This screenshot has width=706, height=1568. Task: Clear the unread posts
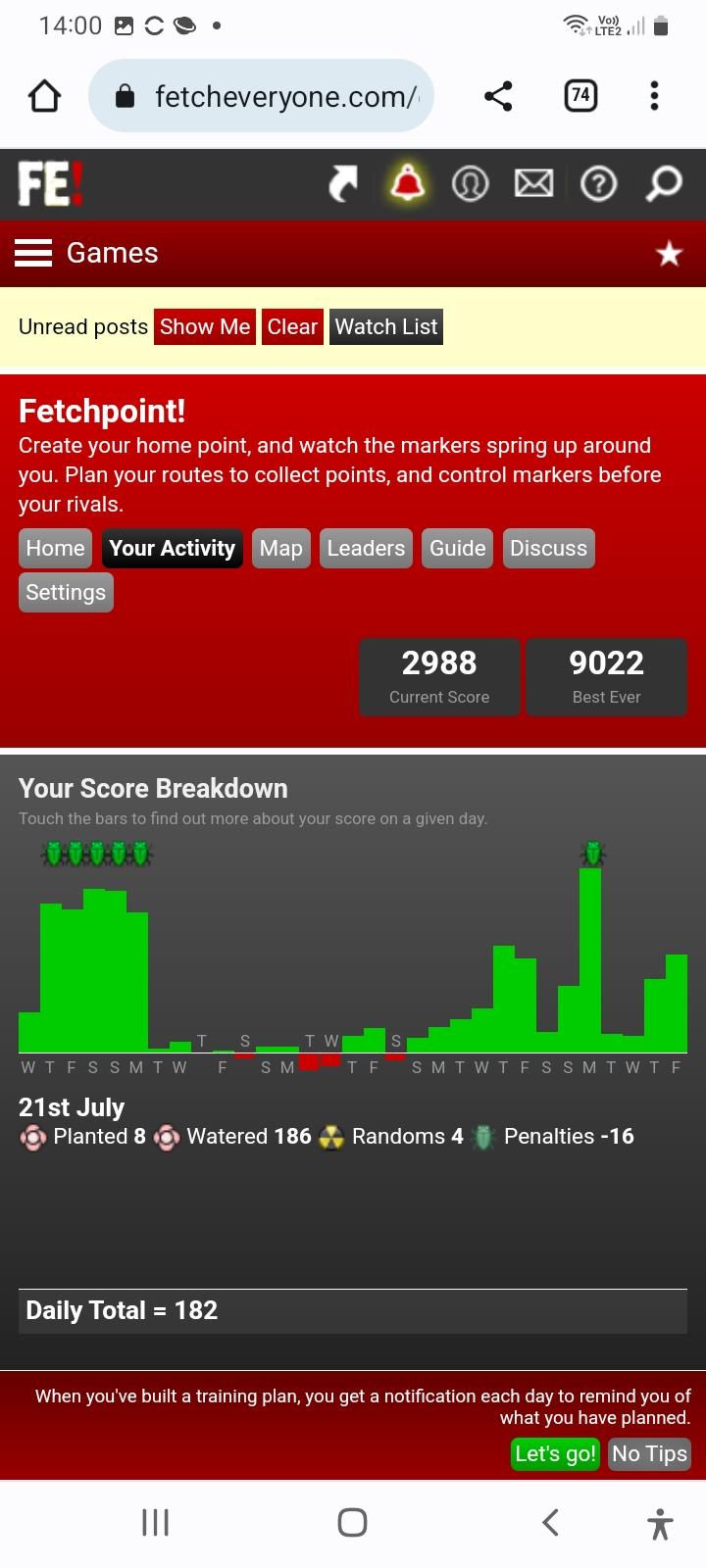[x=292, y=327]
